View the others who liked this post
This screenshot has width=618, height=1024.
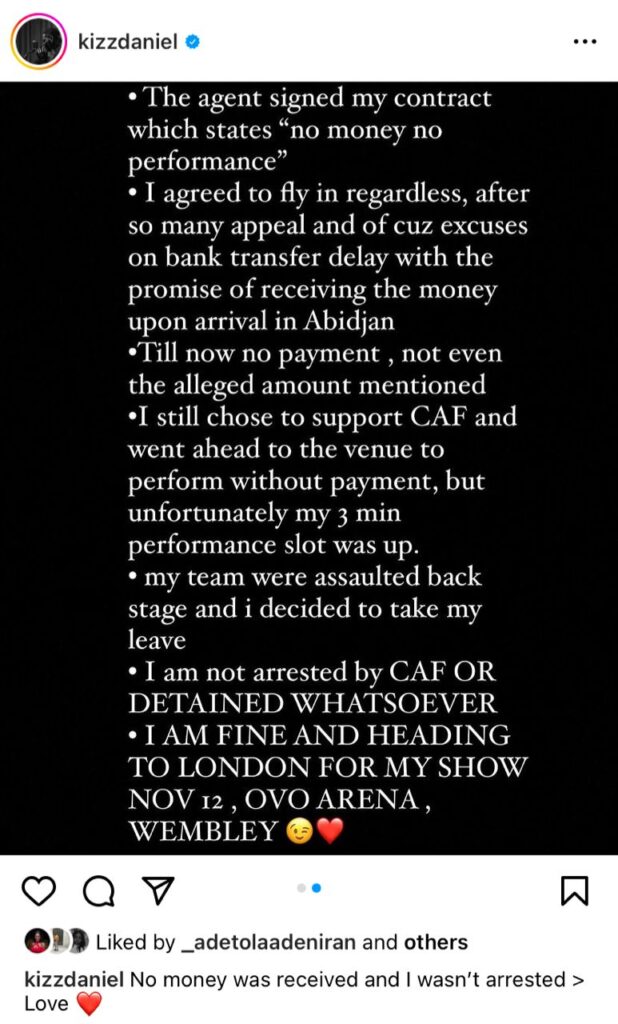435,942
